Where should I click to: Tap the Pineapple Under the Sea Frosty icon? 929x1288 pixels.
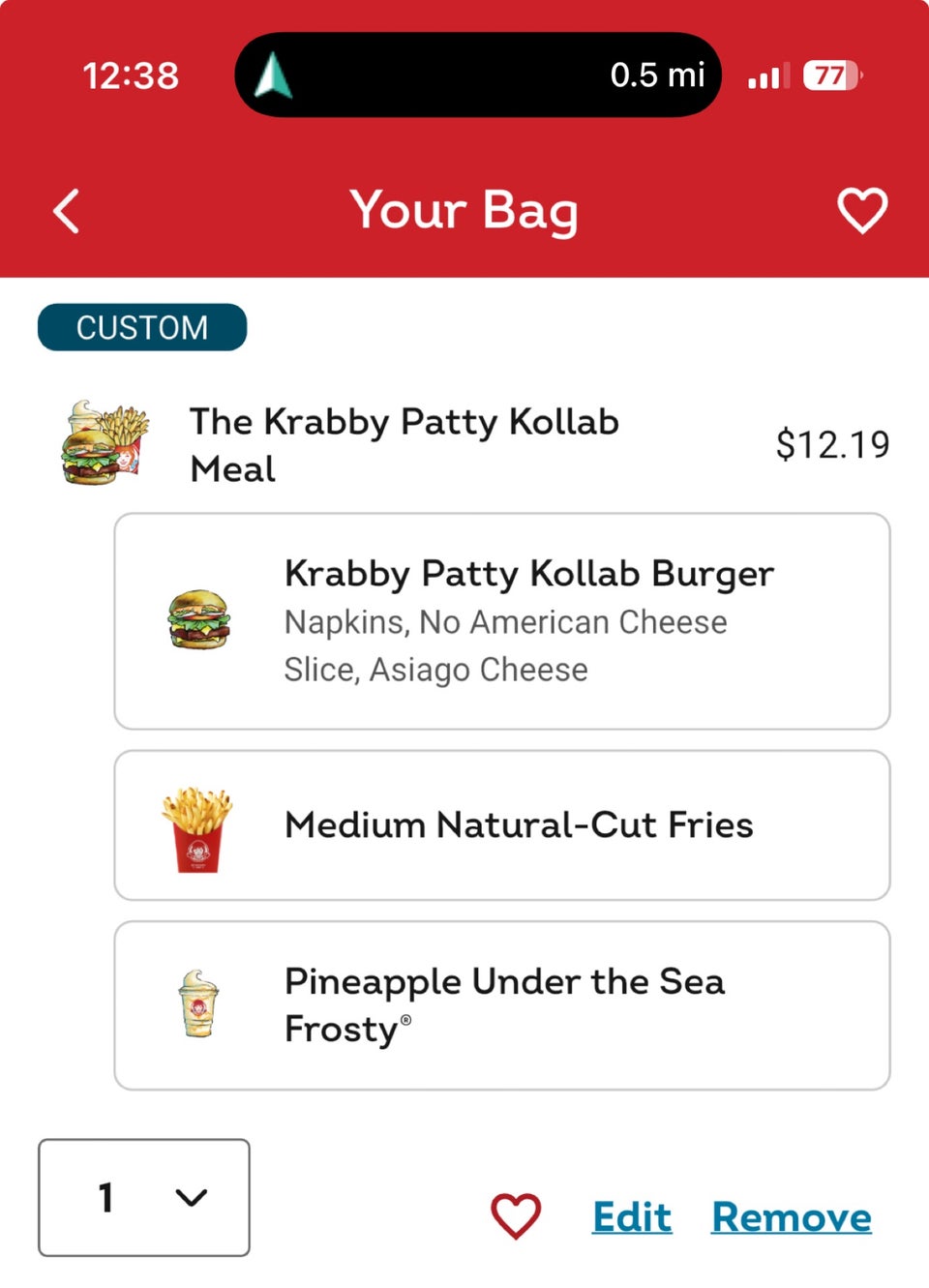coord(199,1003)
